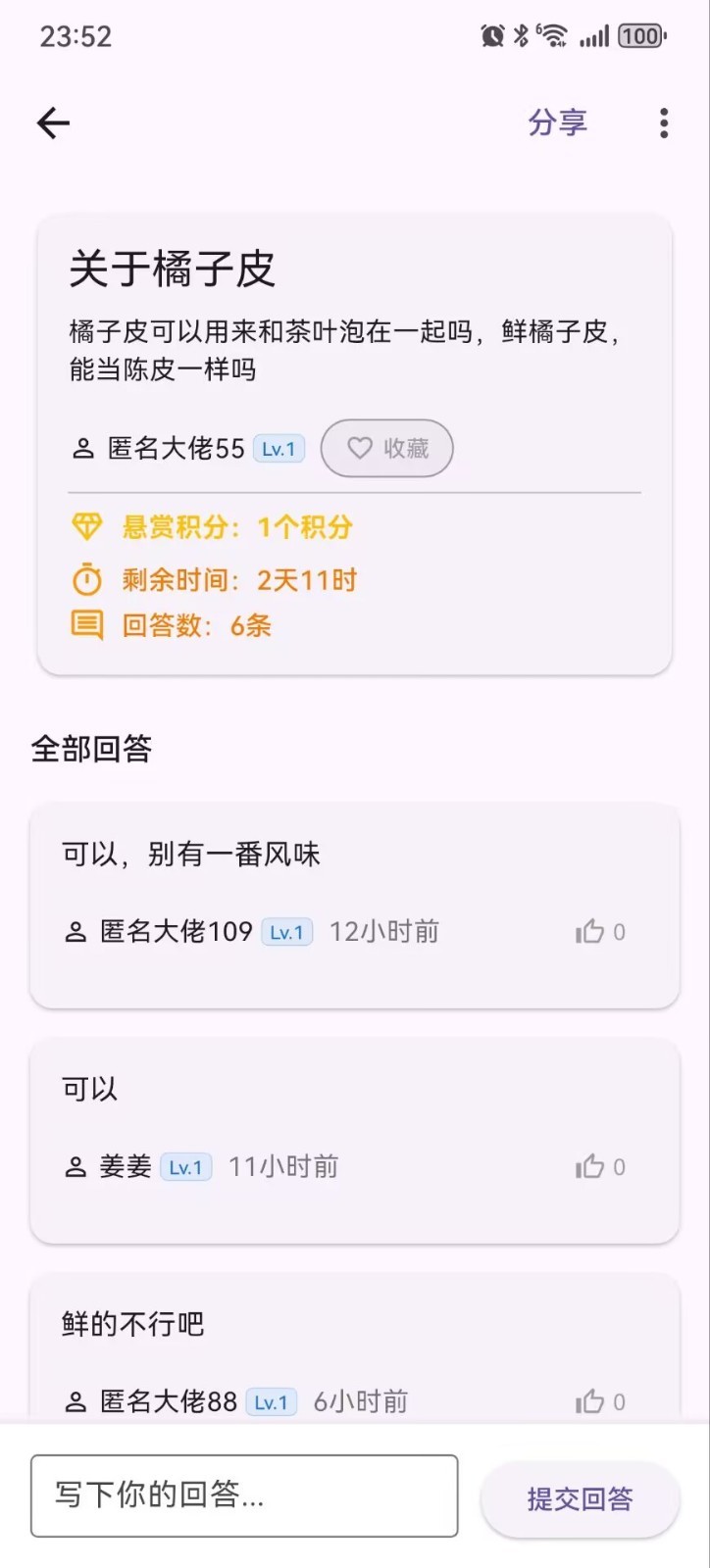Viewport: 710px width, 1568px height.
Task: Like the answer by 姜姜
Action: point(590,1167)
